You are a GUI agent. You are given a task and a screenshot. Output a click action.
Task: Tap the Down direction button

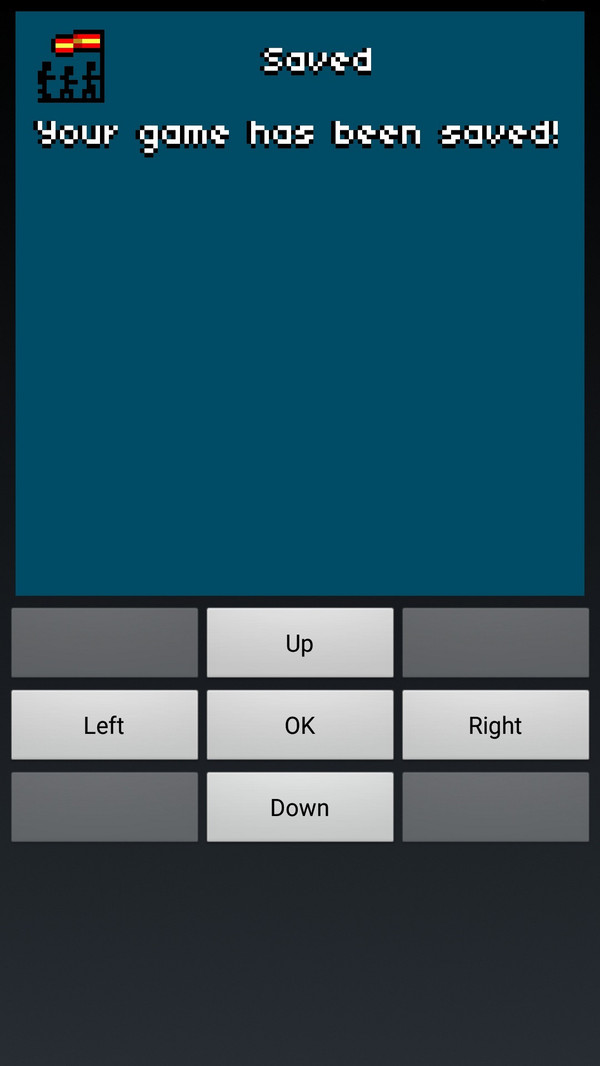point(299,807)
